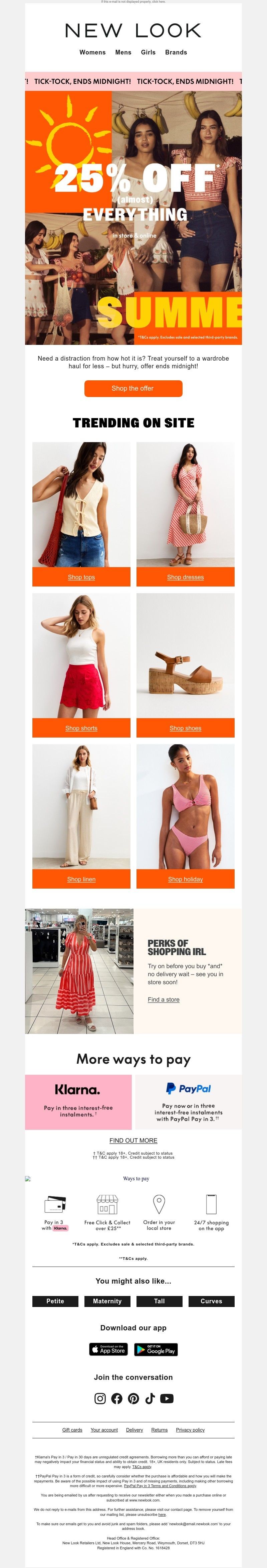Tap the Shop the offer button

133,388
